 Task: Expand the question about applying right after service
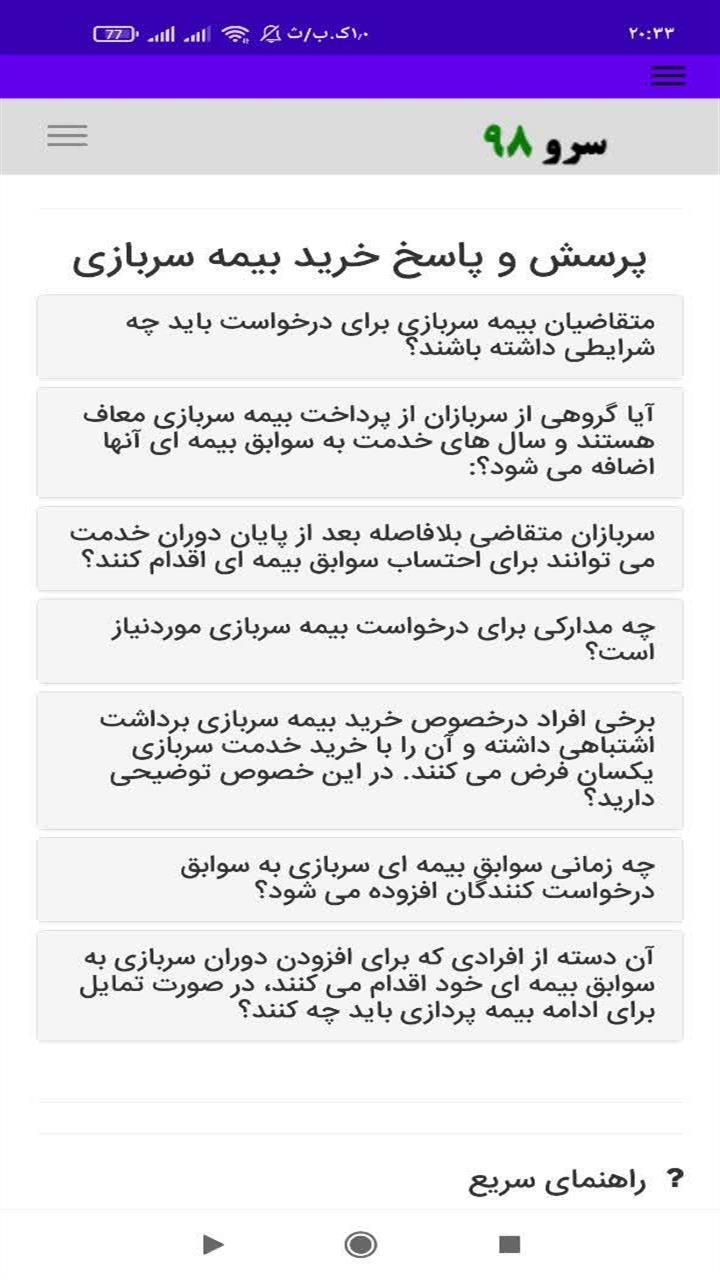(x=360, y=550)
